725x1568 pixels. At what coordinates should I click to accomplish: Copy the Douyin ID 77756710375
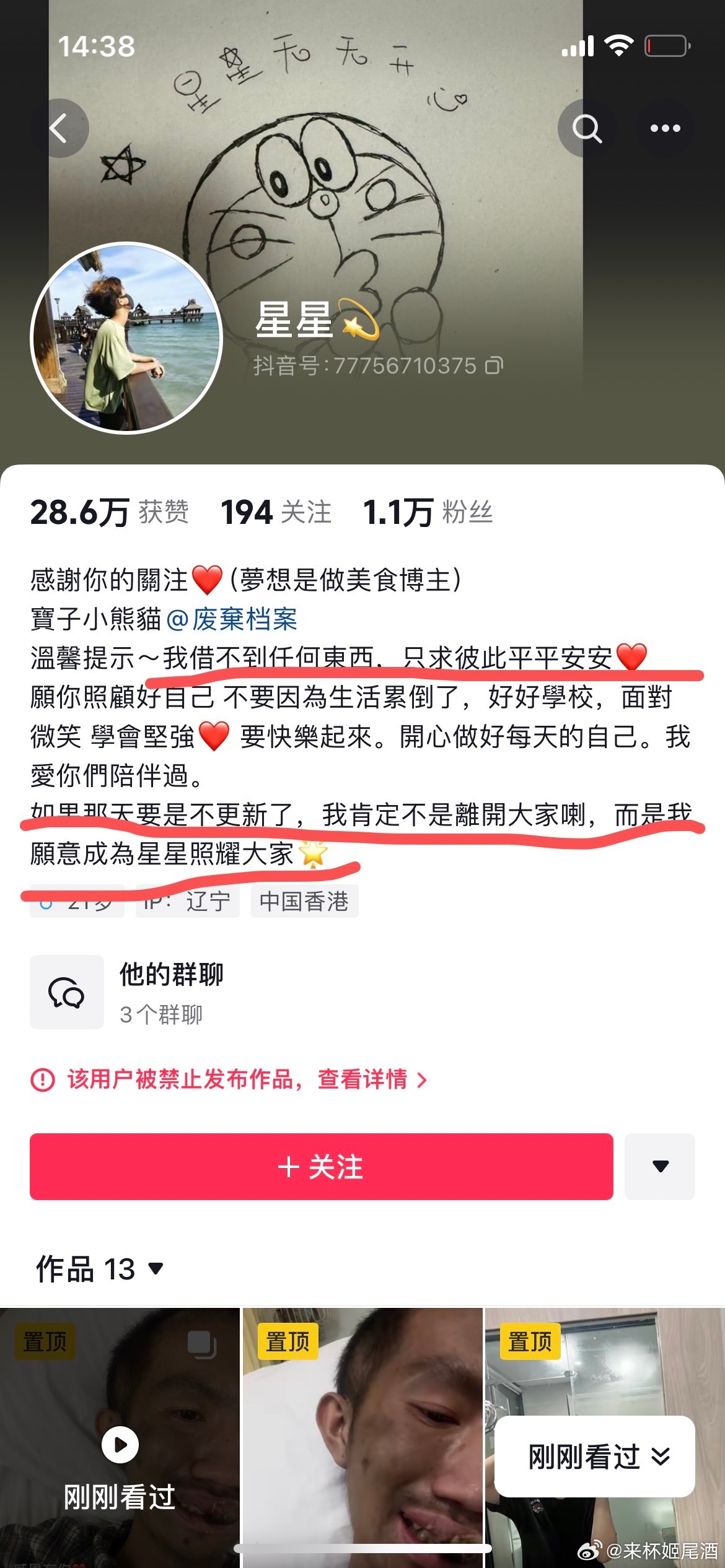pyautogui.click(x=494, y=366)
